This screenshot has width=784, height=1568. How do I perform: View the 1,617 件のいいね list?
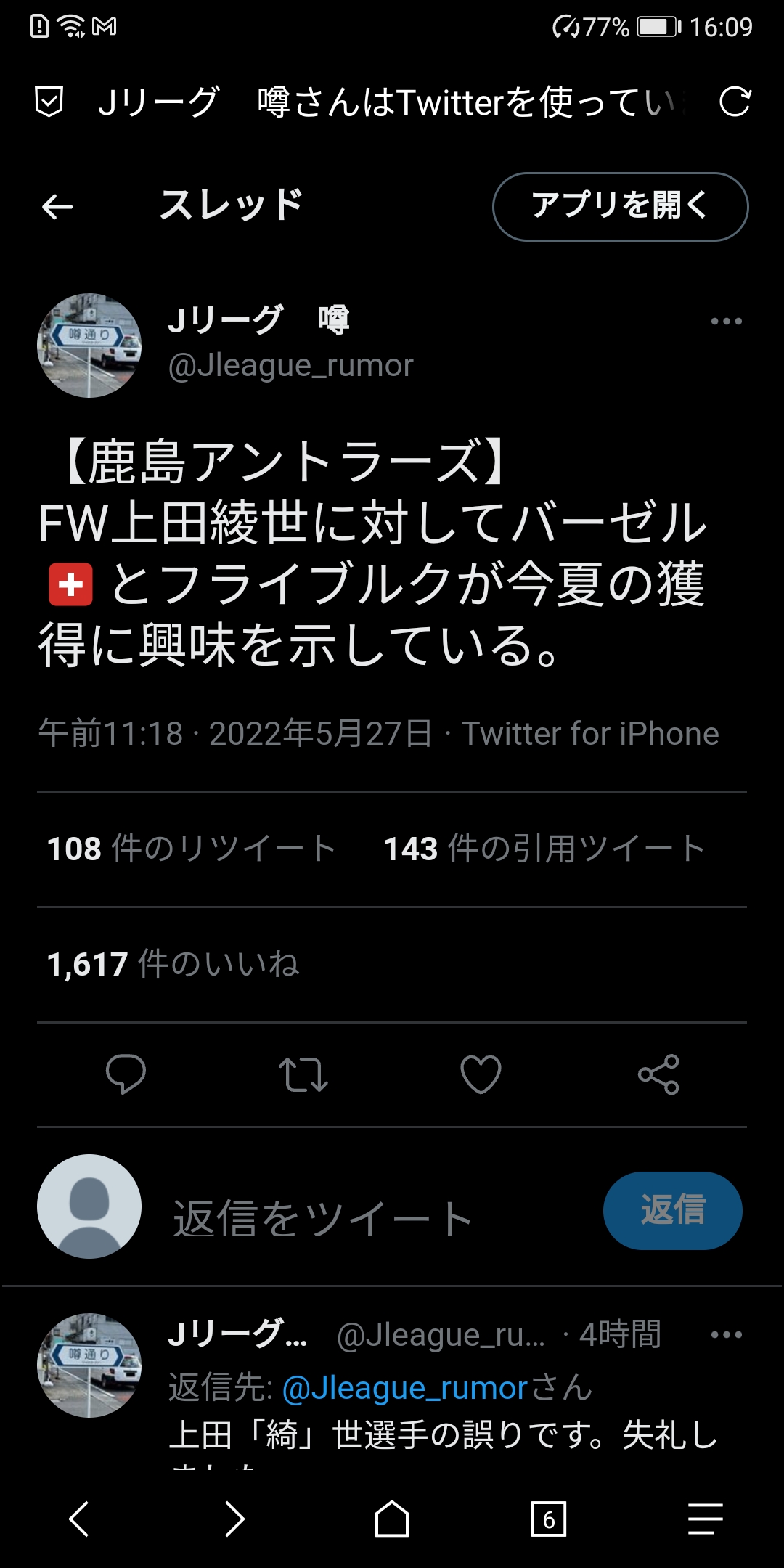click(x=173, y=965)
